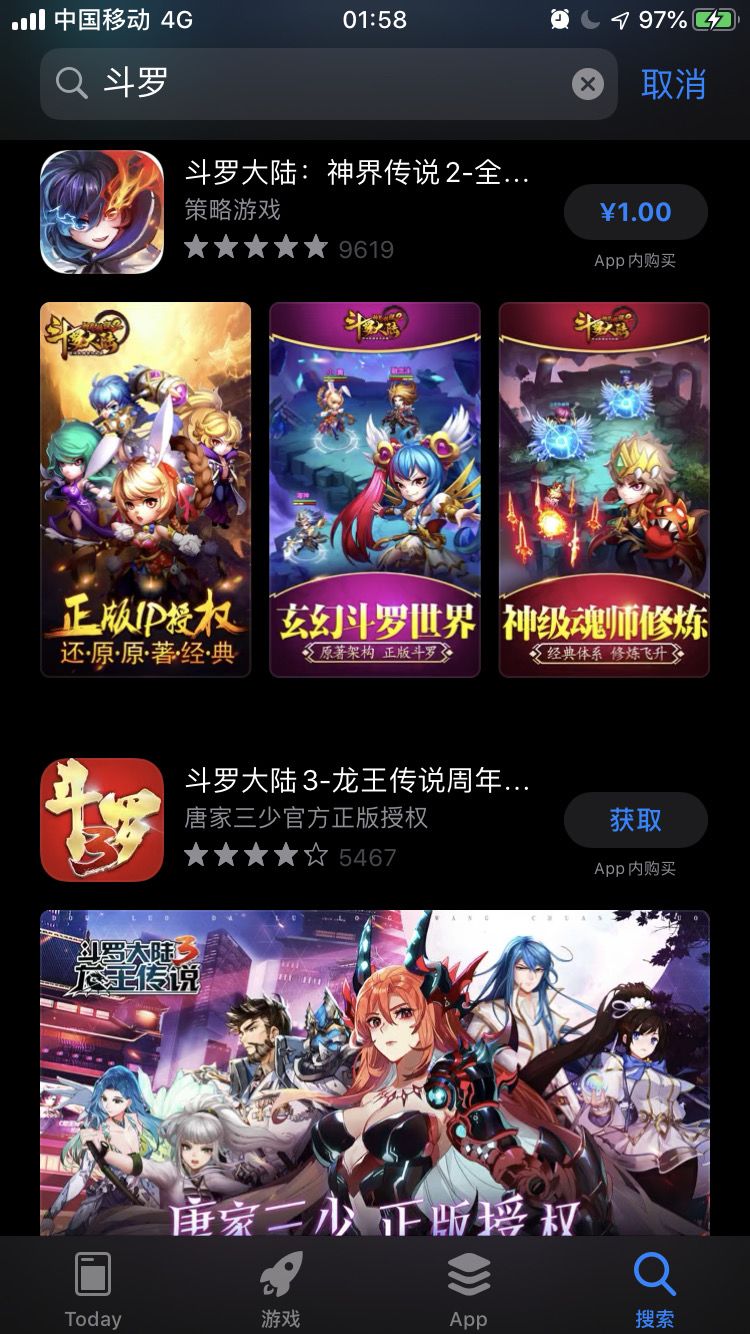Tap the 获取 download button
The height and width of the screenshot is (1334, 750).
tap(635, 819)
